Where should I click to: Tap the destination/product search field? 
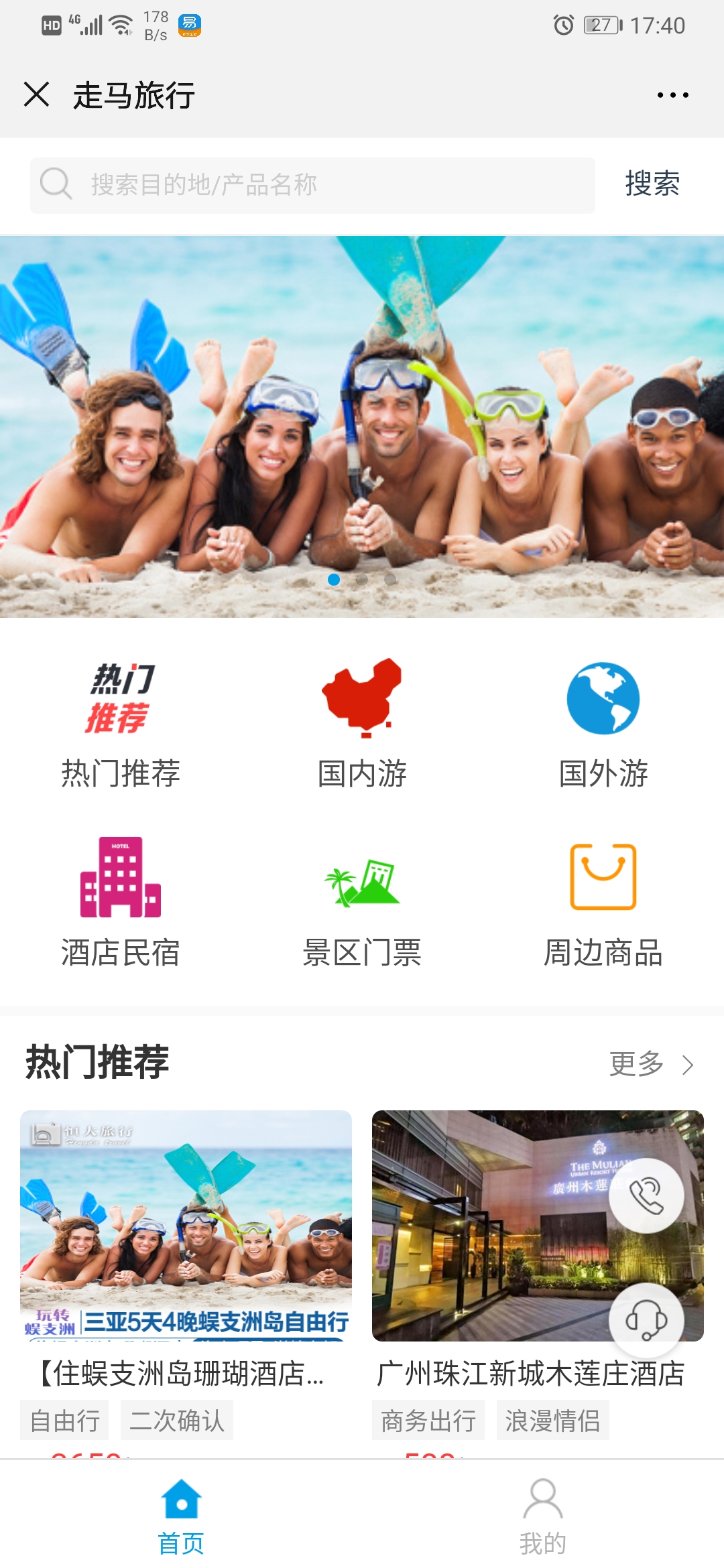(x=312, y=185)
